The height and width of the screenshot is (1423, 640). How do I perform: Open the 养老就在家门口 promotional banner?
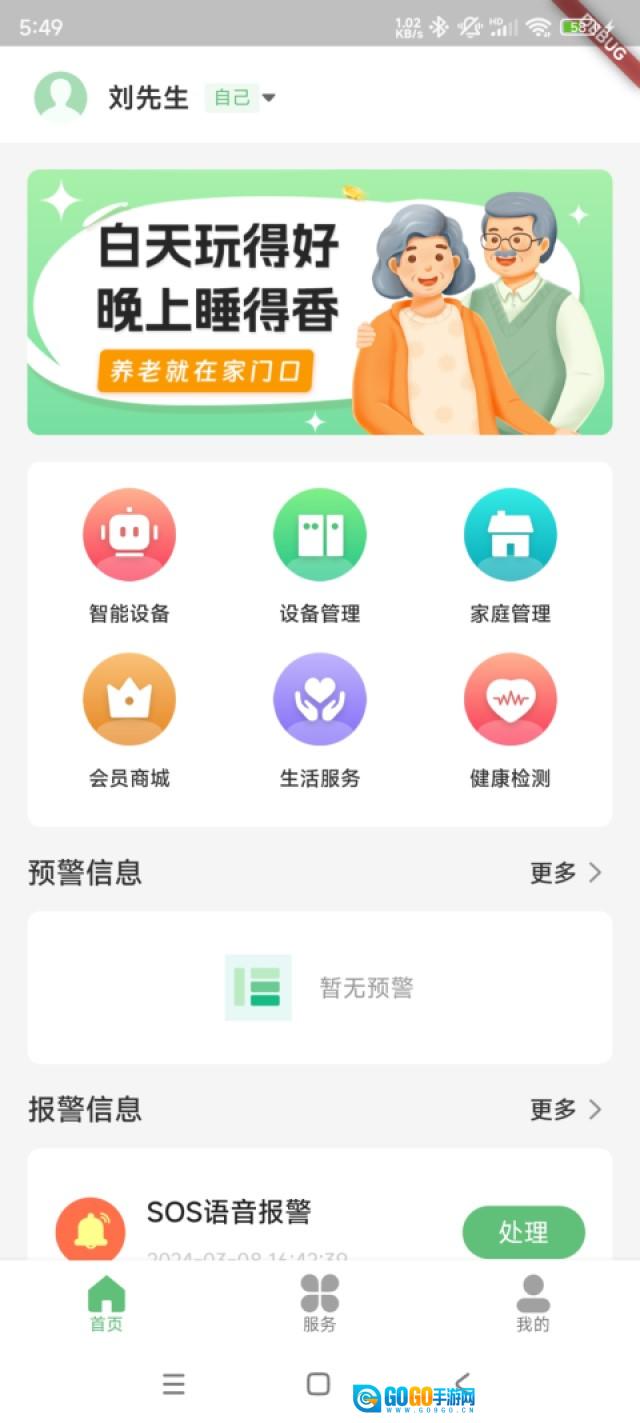pos(319,302)
